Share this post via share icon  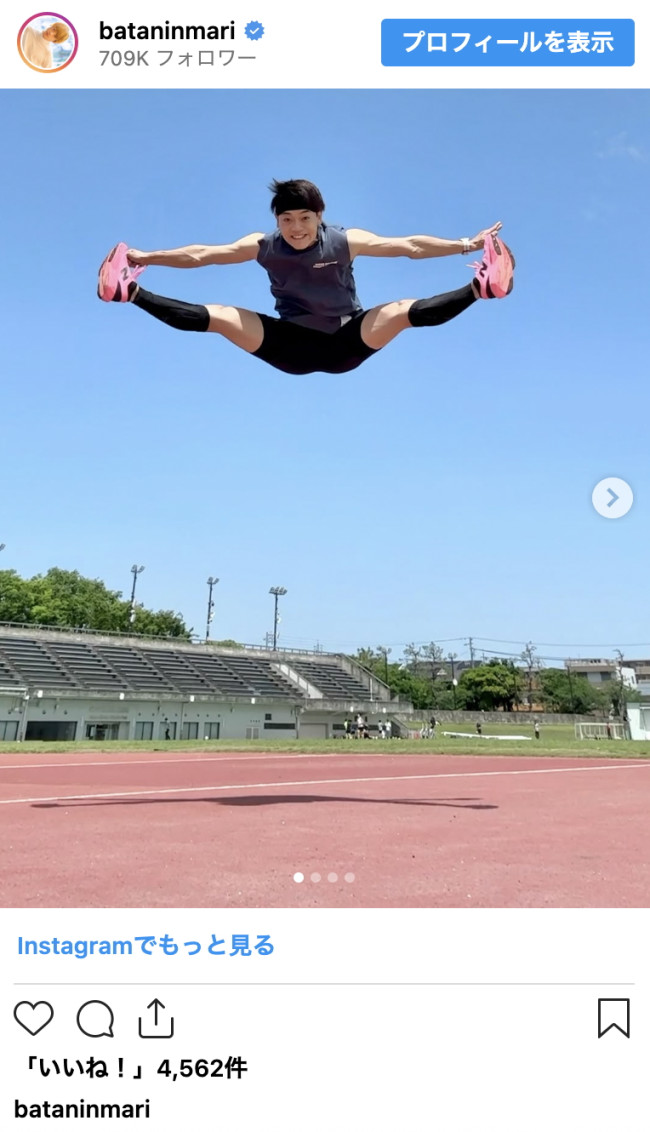[x=156, y=1018]
